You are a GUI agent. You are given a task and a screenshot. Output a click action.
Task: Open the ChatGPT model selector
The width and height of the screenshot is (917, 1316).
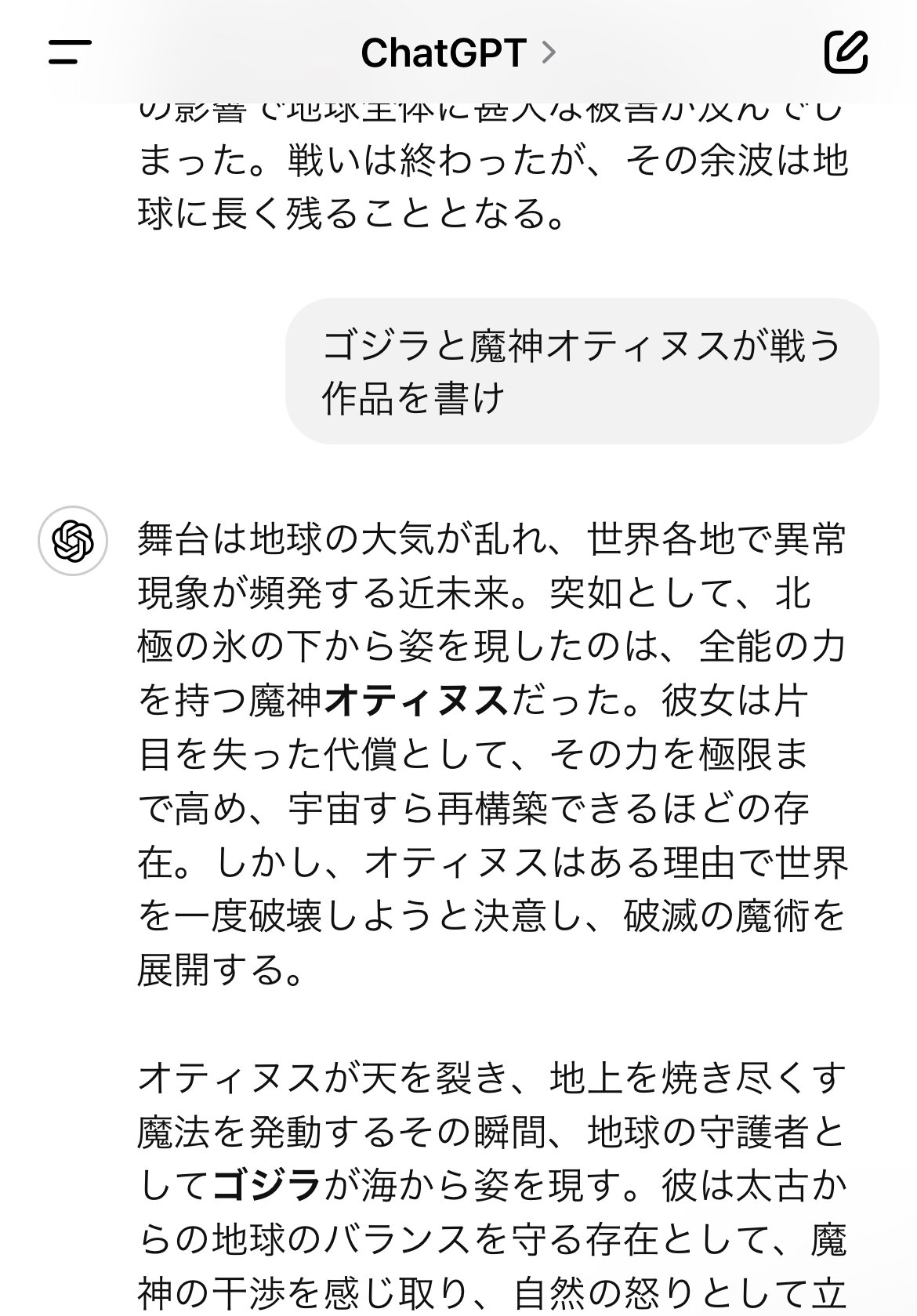coord(458,53)
